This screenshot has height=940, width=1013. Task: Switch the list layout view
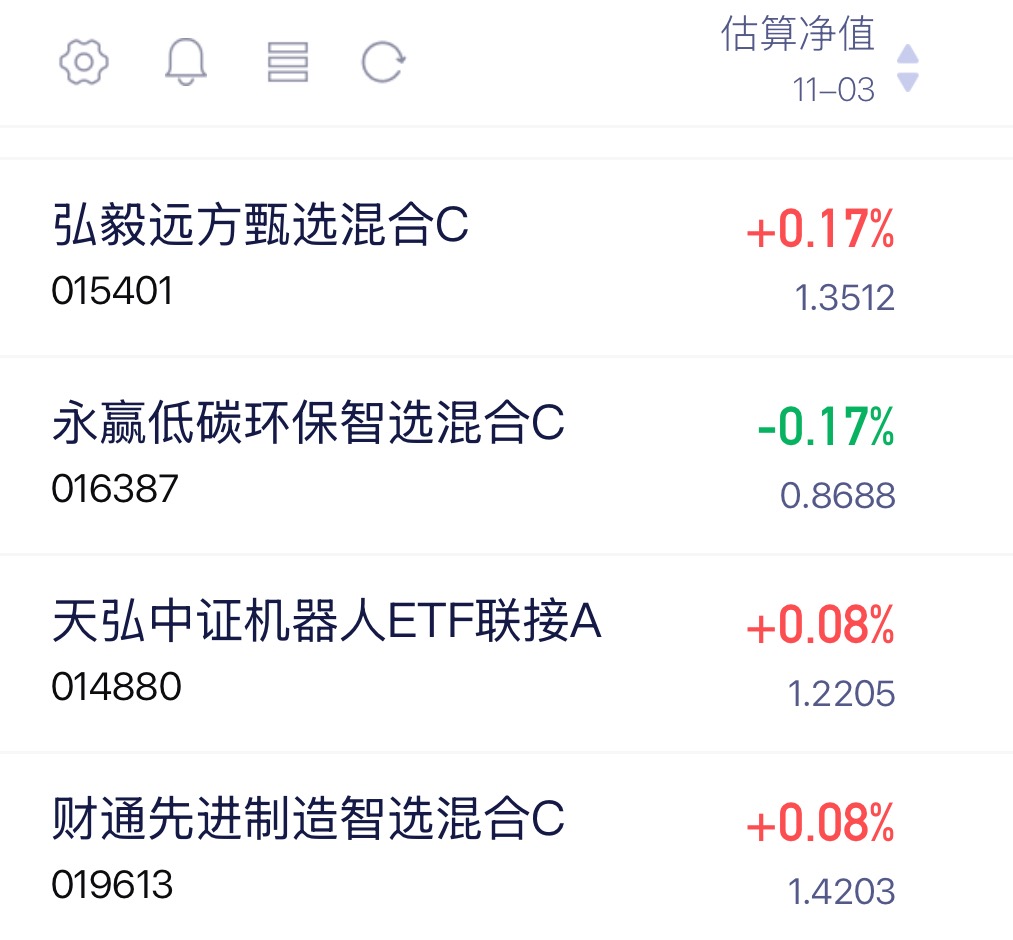coord(287,62)
